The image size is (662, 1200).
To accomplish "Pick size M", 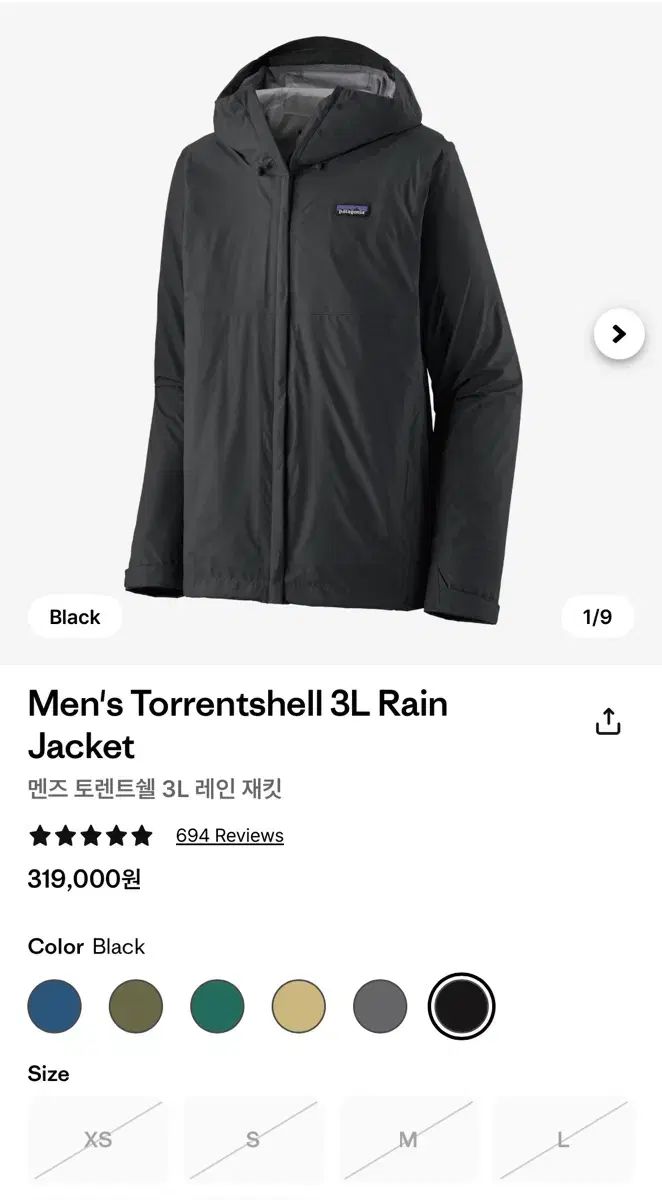I will 408,1139.
